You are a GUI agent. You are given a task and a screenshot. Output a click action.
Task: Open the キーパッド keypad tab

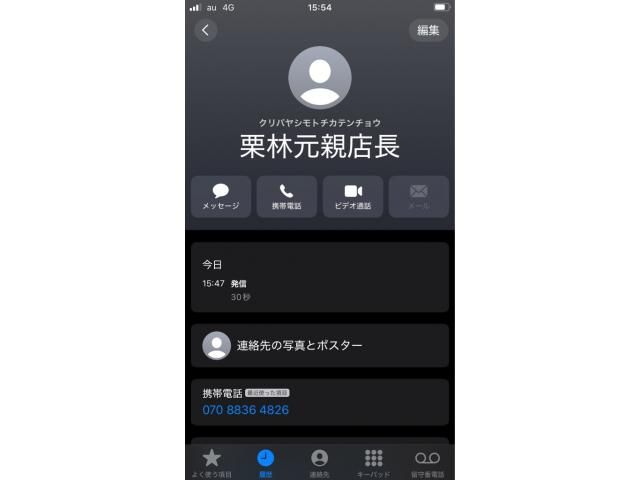point(374,462)
